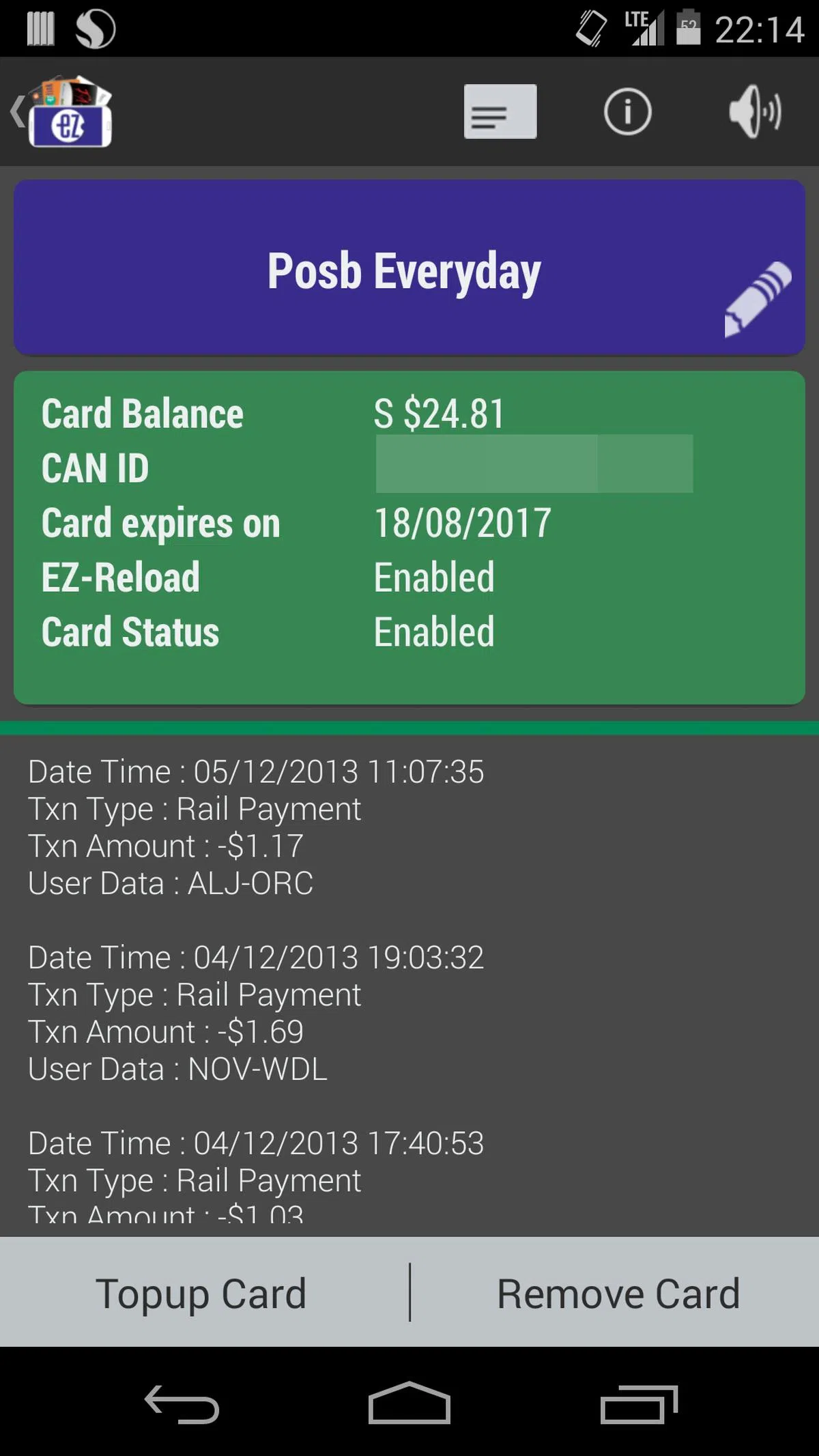Tap Topup Card button

point(201,1293)
